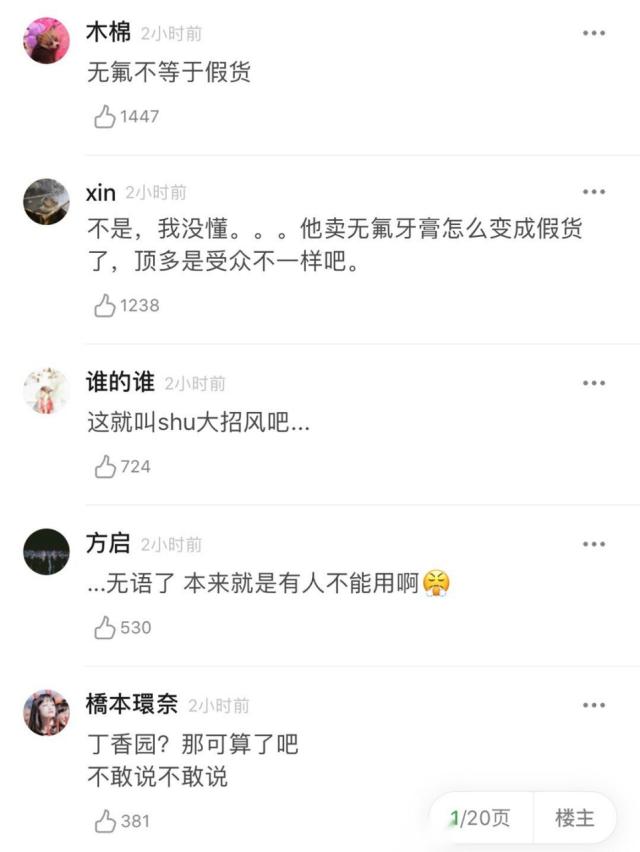Like 橋本環奈's comment
The height and width of the screenshot is (852, 640).
[105, 822]
